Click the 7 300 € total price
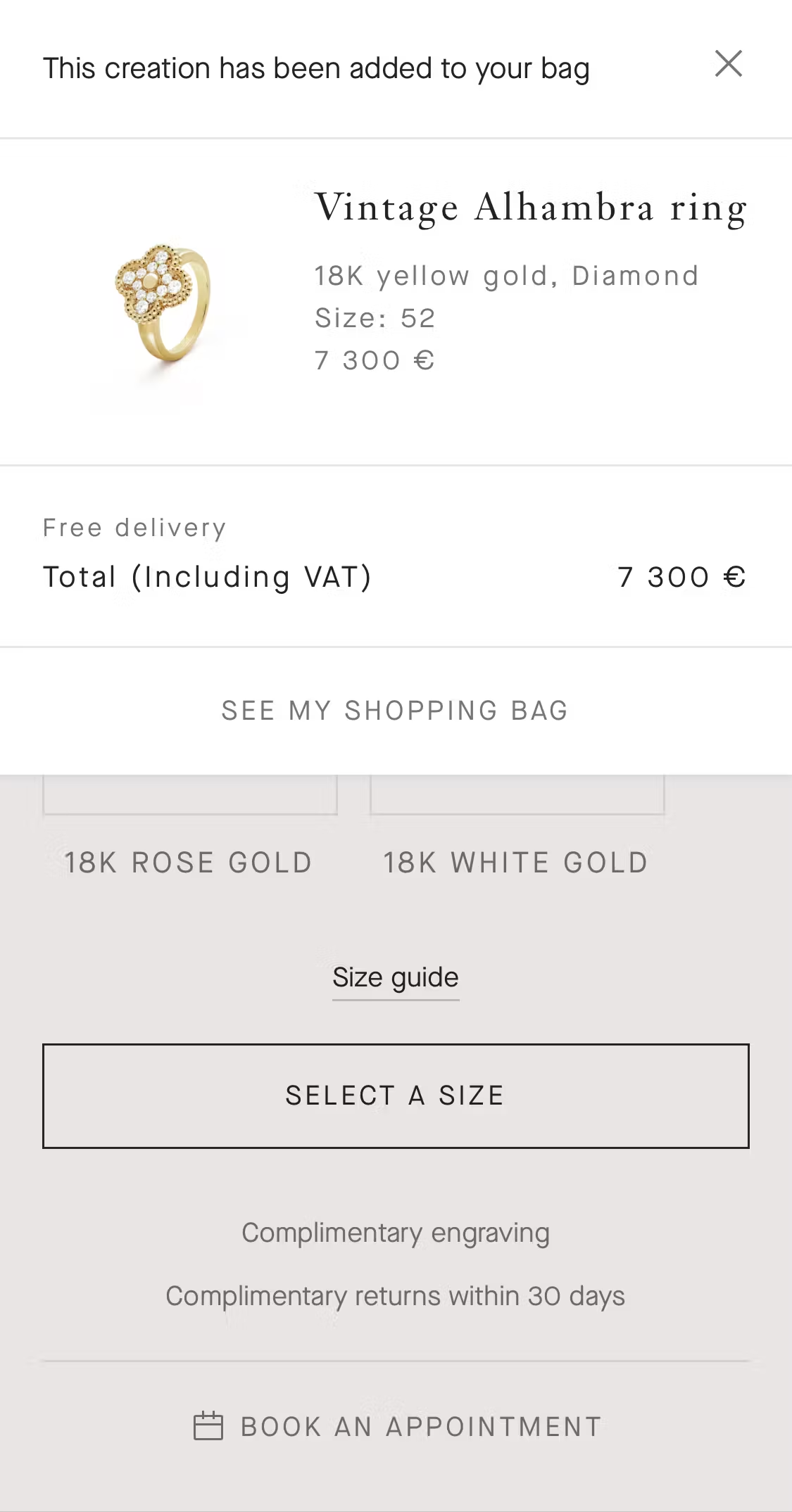The height and width of the screenshot is (1512, 792). pyautogui.click(x=681, y=576)
